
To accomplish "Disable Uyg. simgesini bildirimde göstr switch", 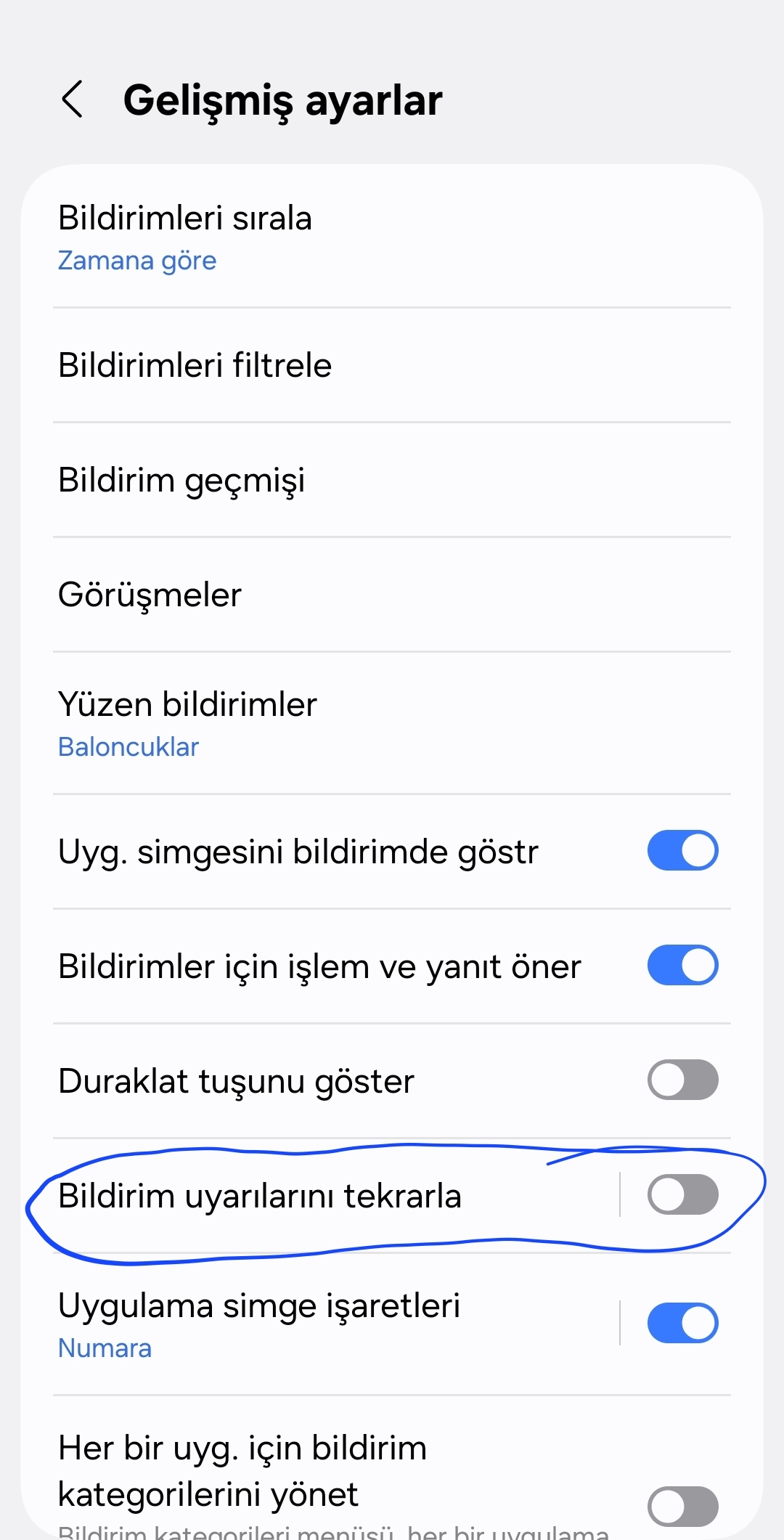I will [x=682, y=850].
